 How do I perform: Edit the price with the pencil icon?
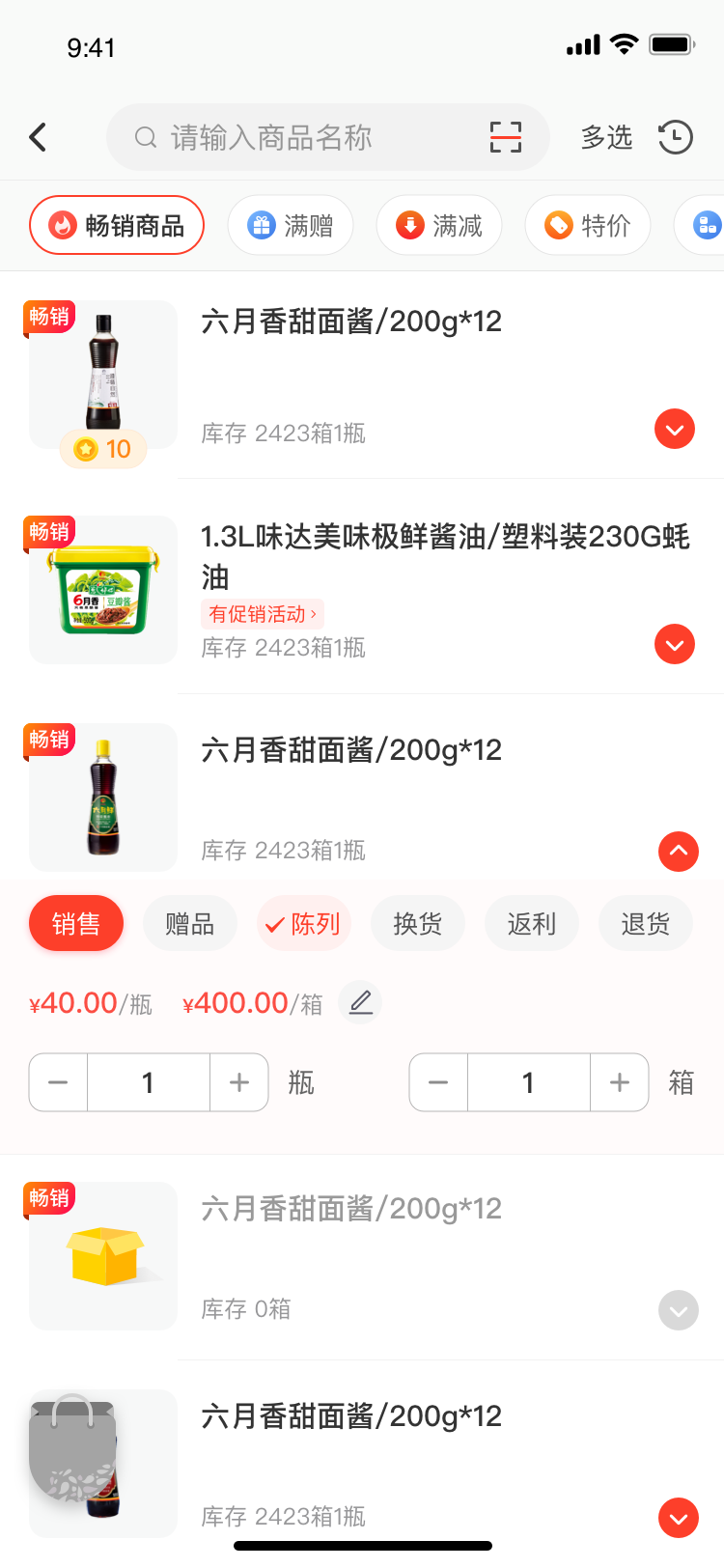tap(360, 1003)
